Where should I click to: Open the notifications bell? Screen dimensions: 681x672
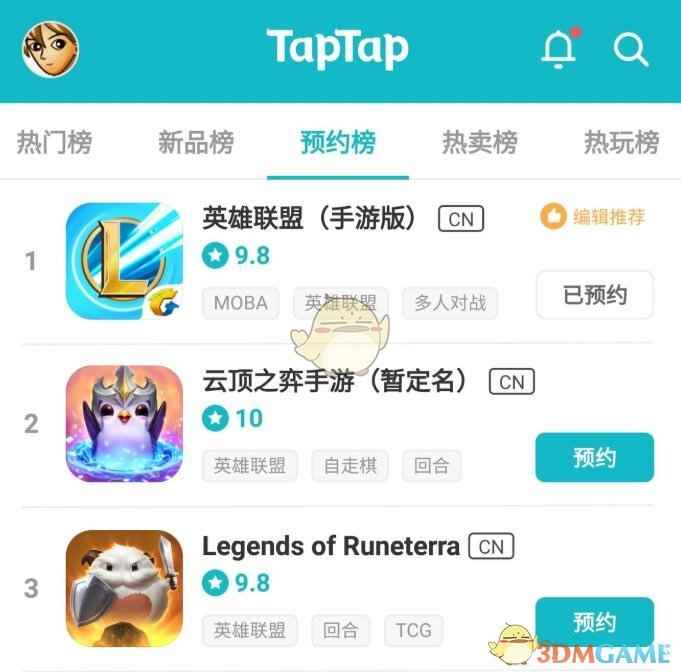559,48
